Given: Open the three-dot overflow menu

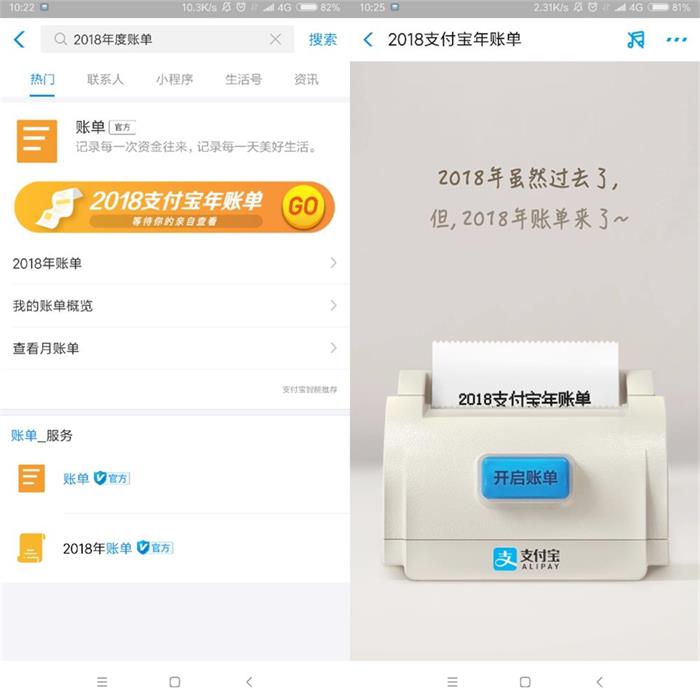Looking at the screenshot, I should click(x=676, y=40).
